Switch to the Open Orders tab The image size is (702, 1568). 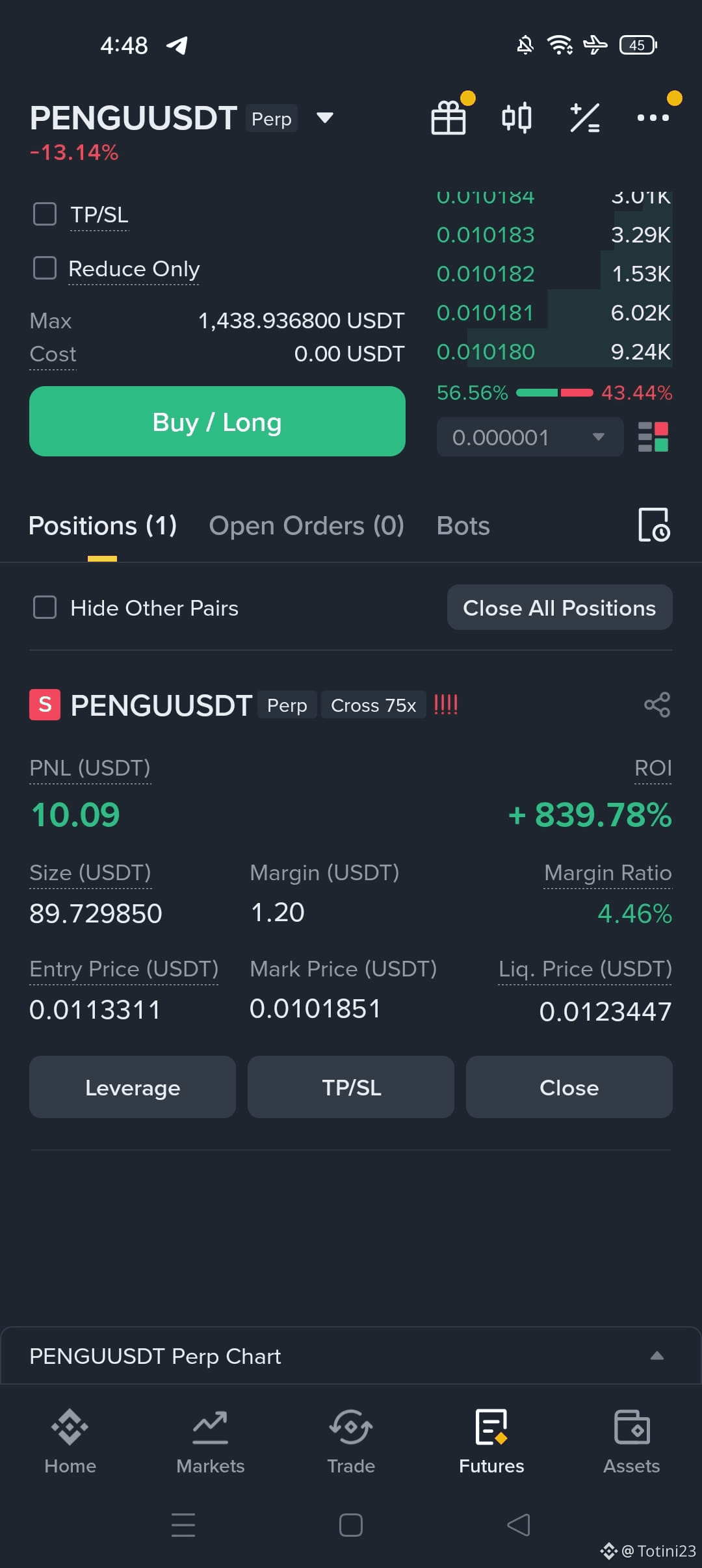click(x=306, y=525)
